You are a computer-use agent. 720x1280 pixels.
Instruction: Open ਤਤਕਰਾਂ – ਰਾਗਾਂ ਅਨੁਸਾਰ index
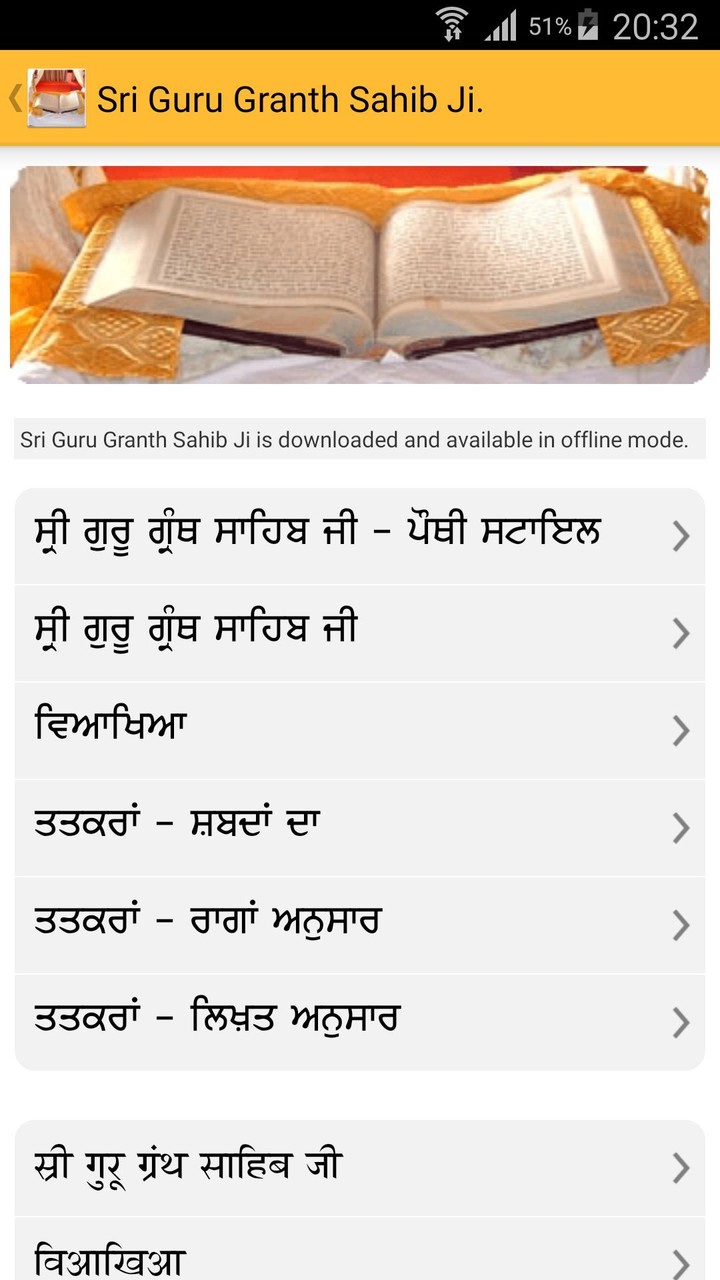pyautogui.click(x=360, y=925)
